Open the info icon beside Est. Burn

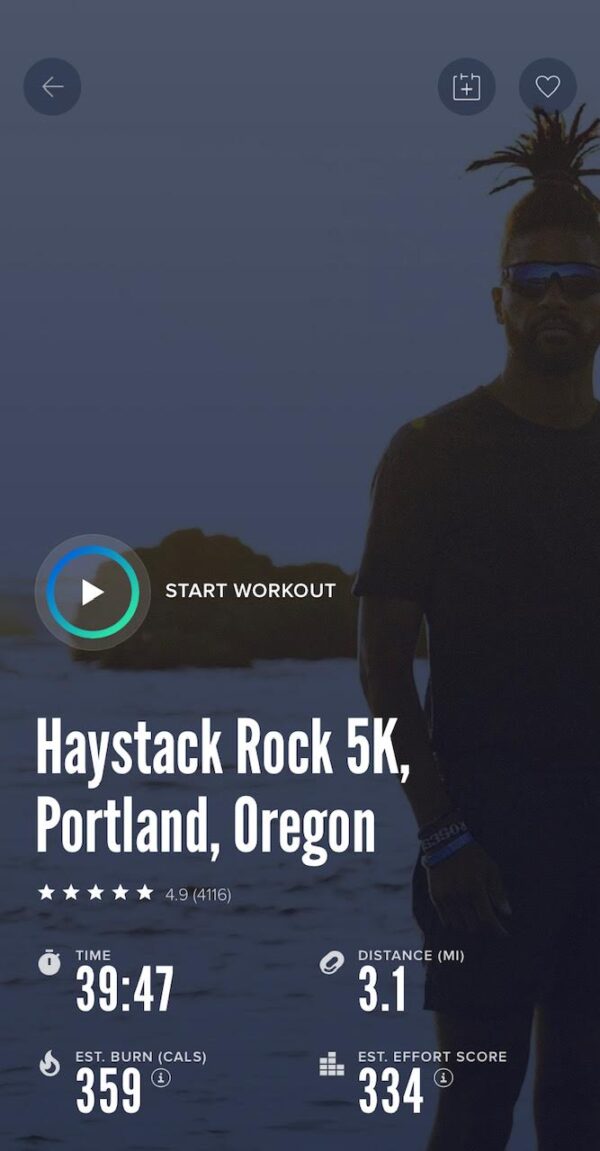pyautogui.click(x=161, y=1078)
